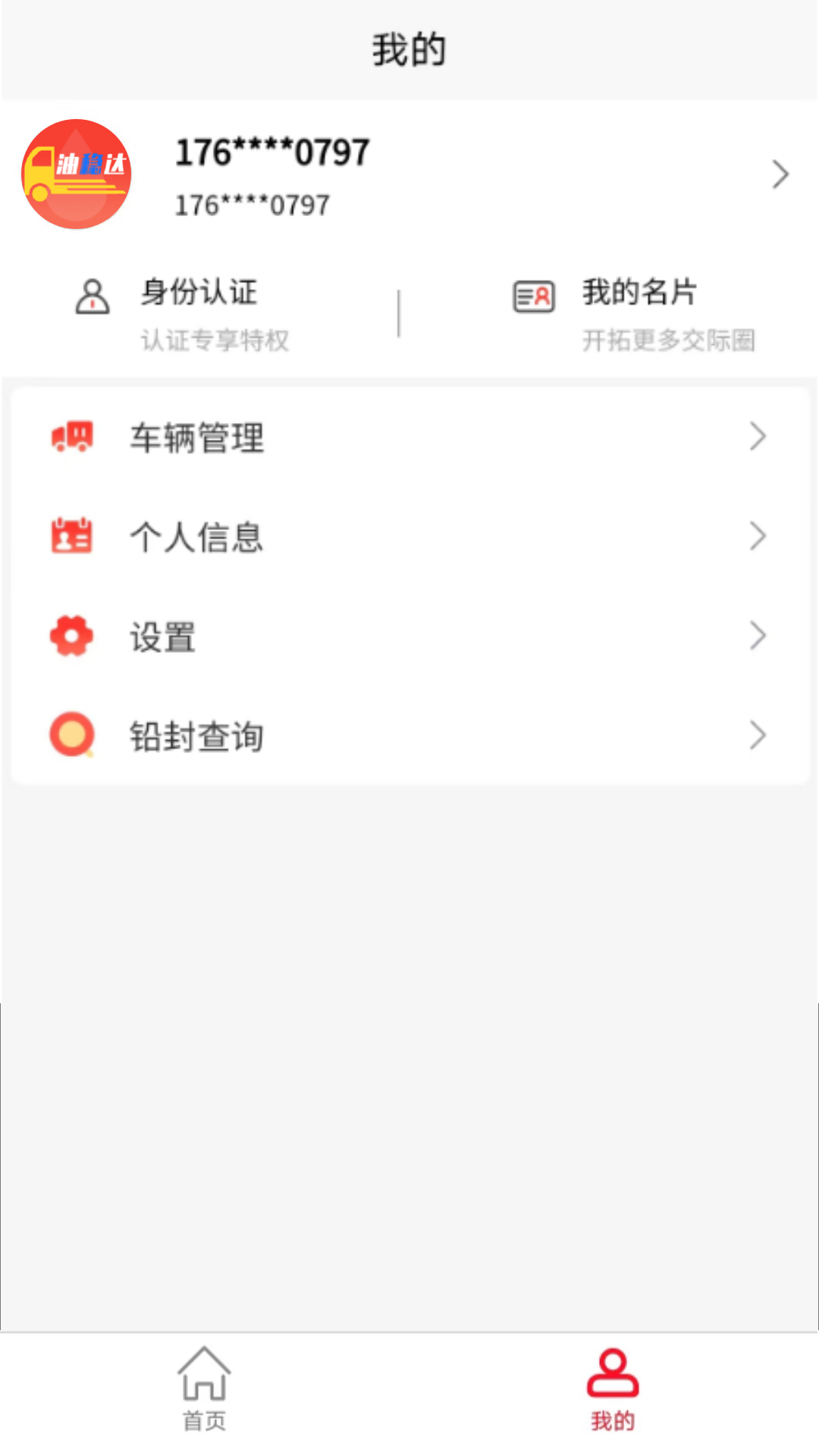Open 铅封查询 seal lookup
The height and width of the screenshot is (1456, 819).
click(x=409, y=736)
